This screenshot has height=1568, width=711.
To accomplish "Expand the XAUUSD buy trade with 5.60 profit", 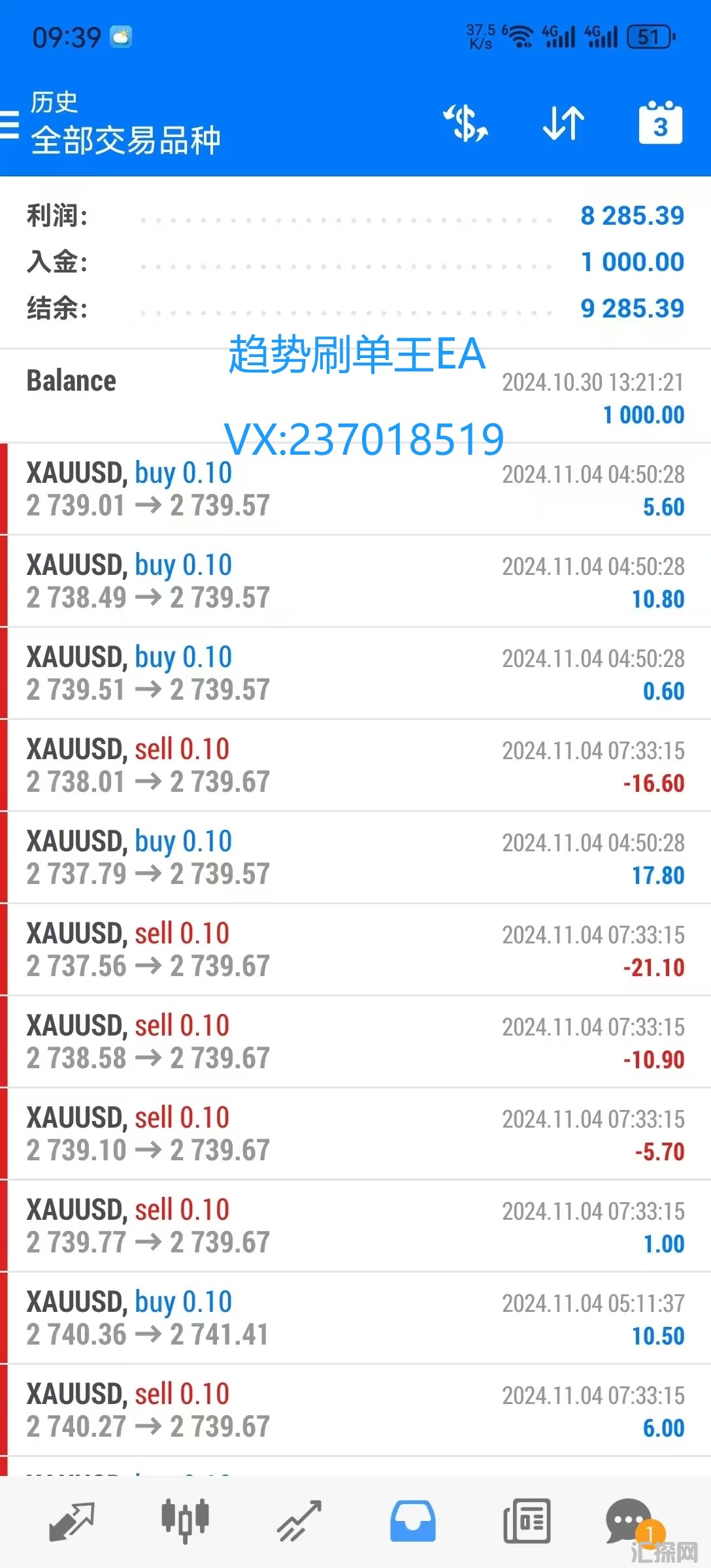I will [x=355, y=489].
